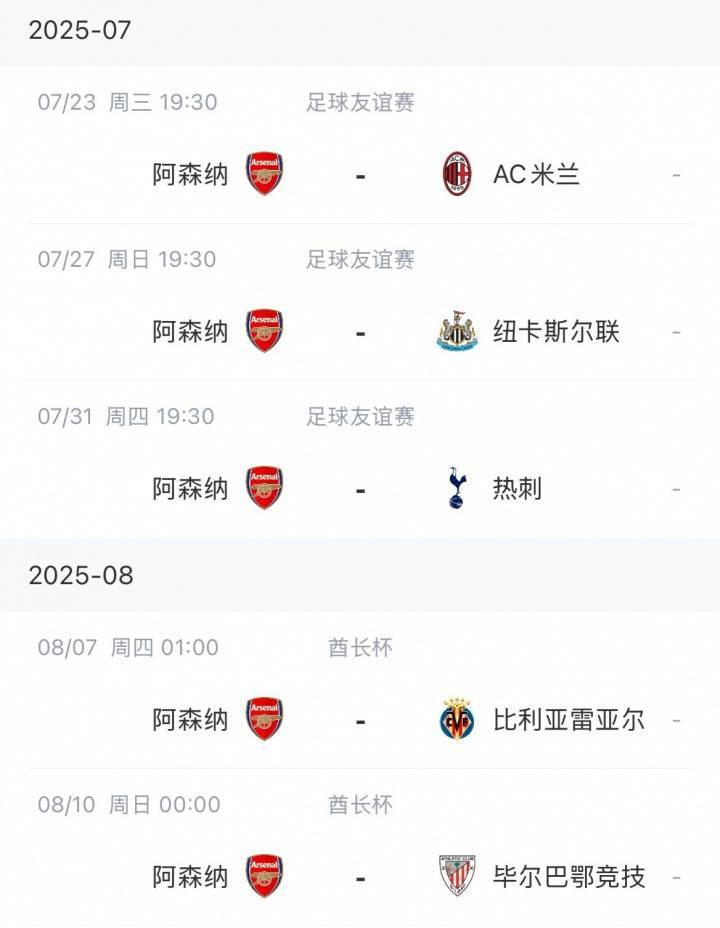Click the Arsenal crest icon in the AC米兰 match row

264,172
